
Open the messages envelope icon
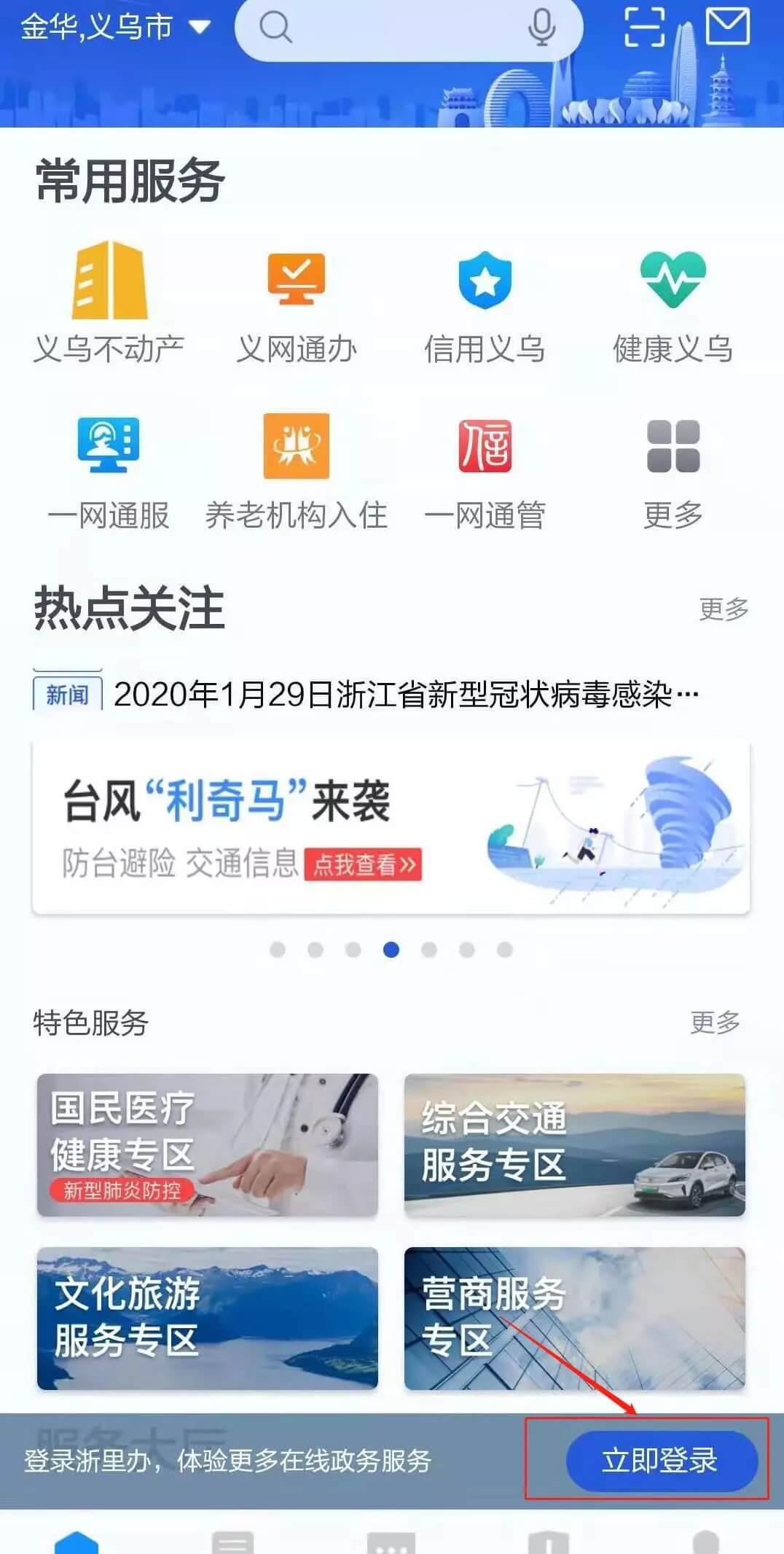pos(727,28)
